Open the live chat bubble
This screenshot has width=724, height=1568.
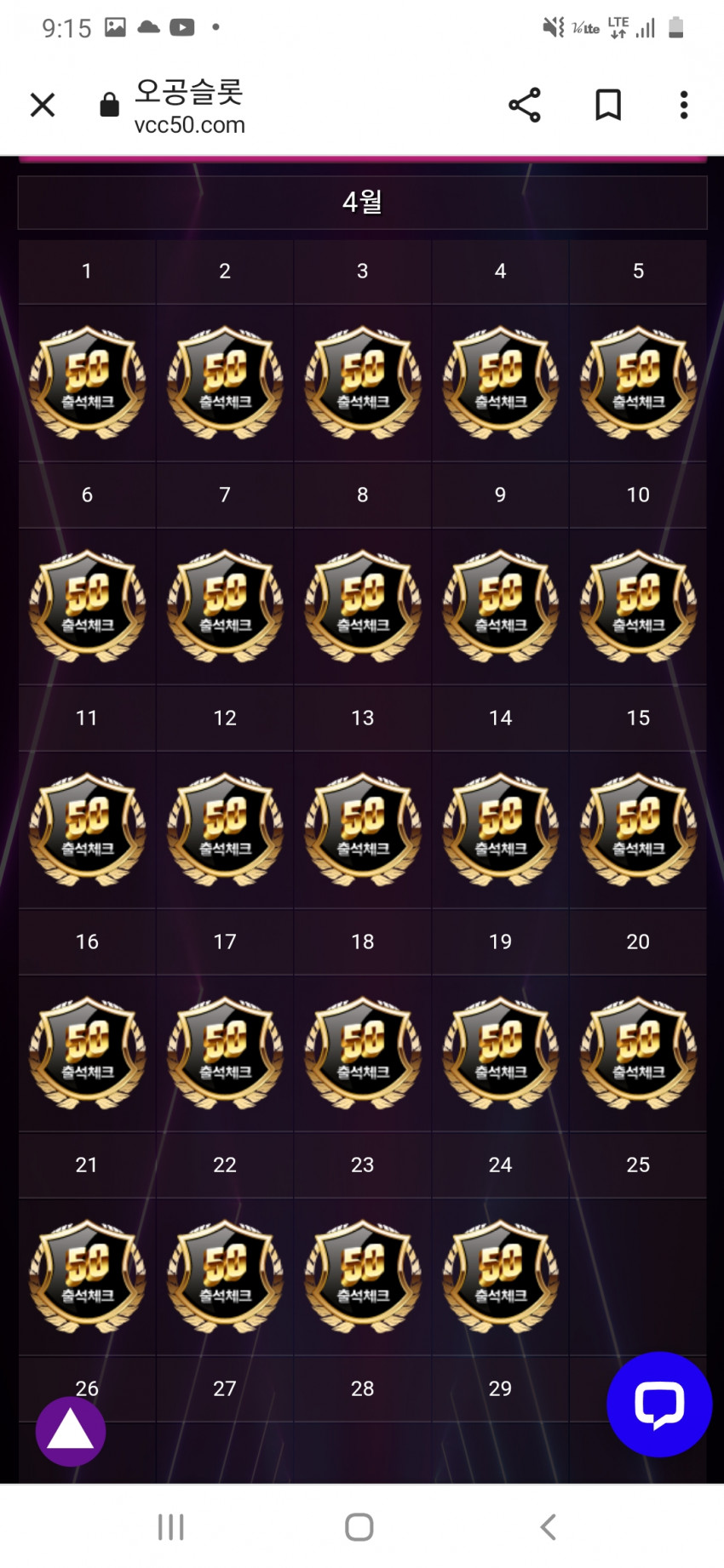659,1405
